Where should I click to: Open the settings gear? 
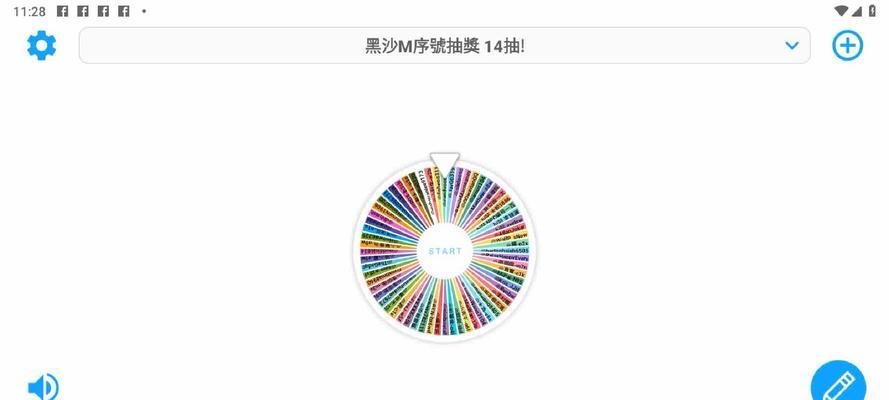(x=41, y=45)
